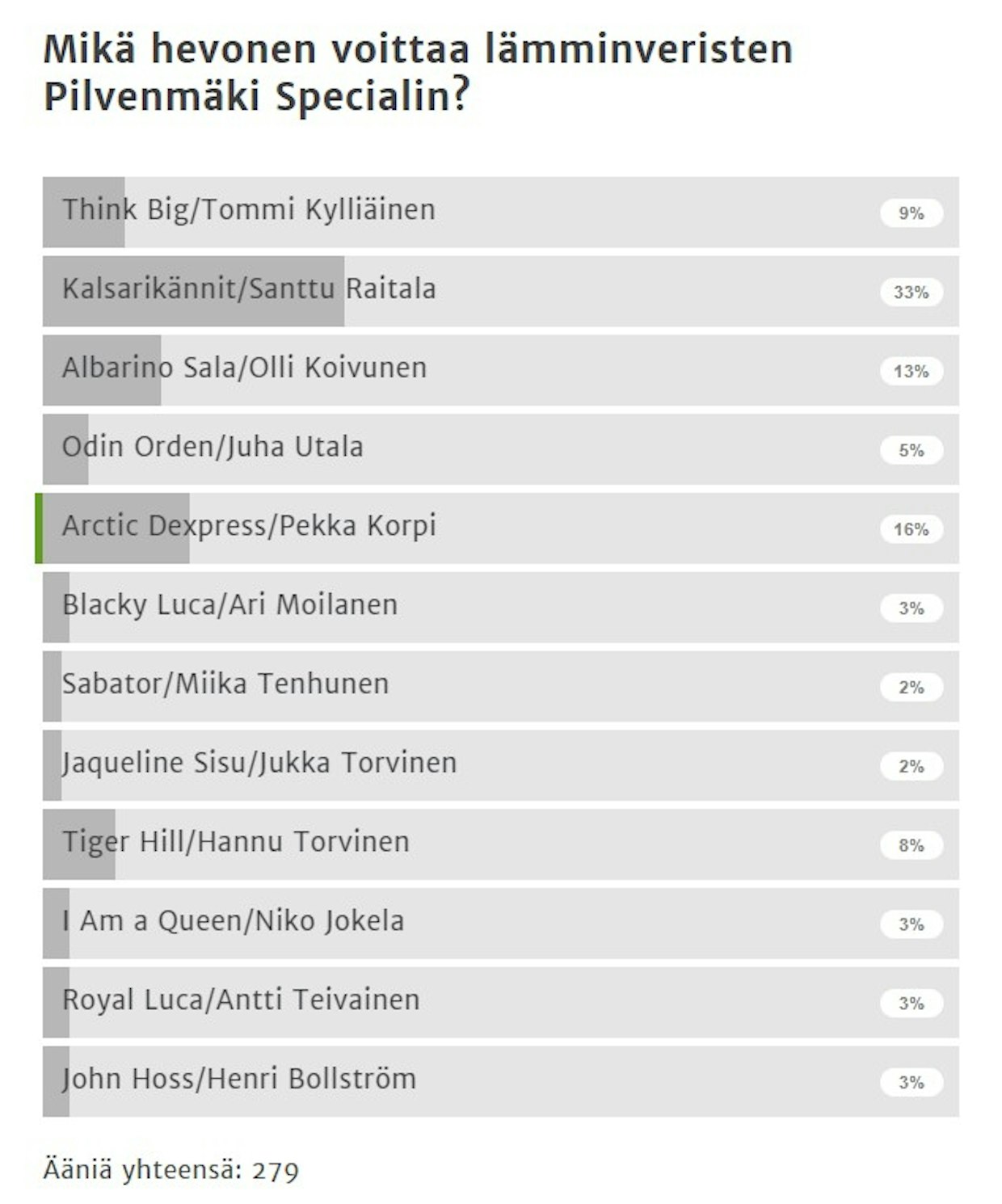Vote for I Am a Queen/Niko Jokela
Viewport: 1002px width, 1204px height.
pos(500,924)
